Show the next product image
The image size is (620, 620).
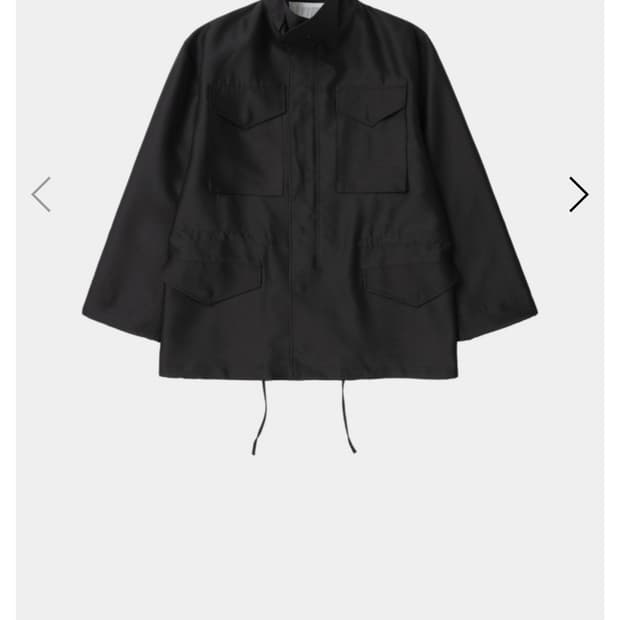(578, 194)
